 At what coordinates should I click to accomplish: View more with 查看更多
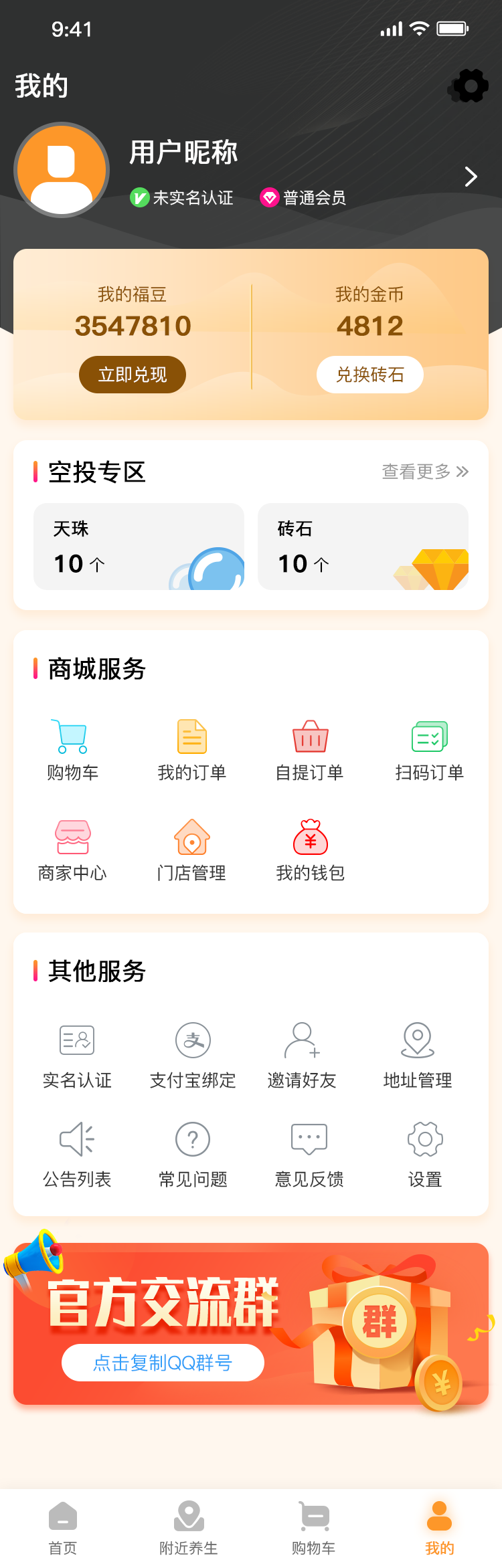(x=424, y=472)
